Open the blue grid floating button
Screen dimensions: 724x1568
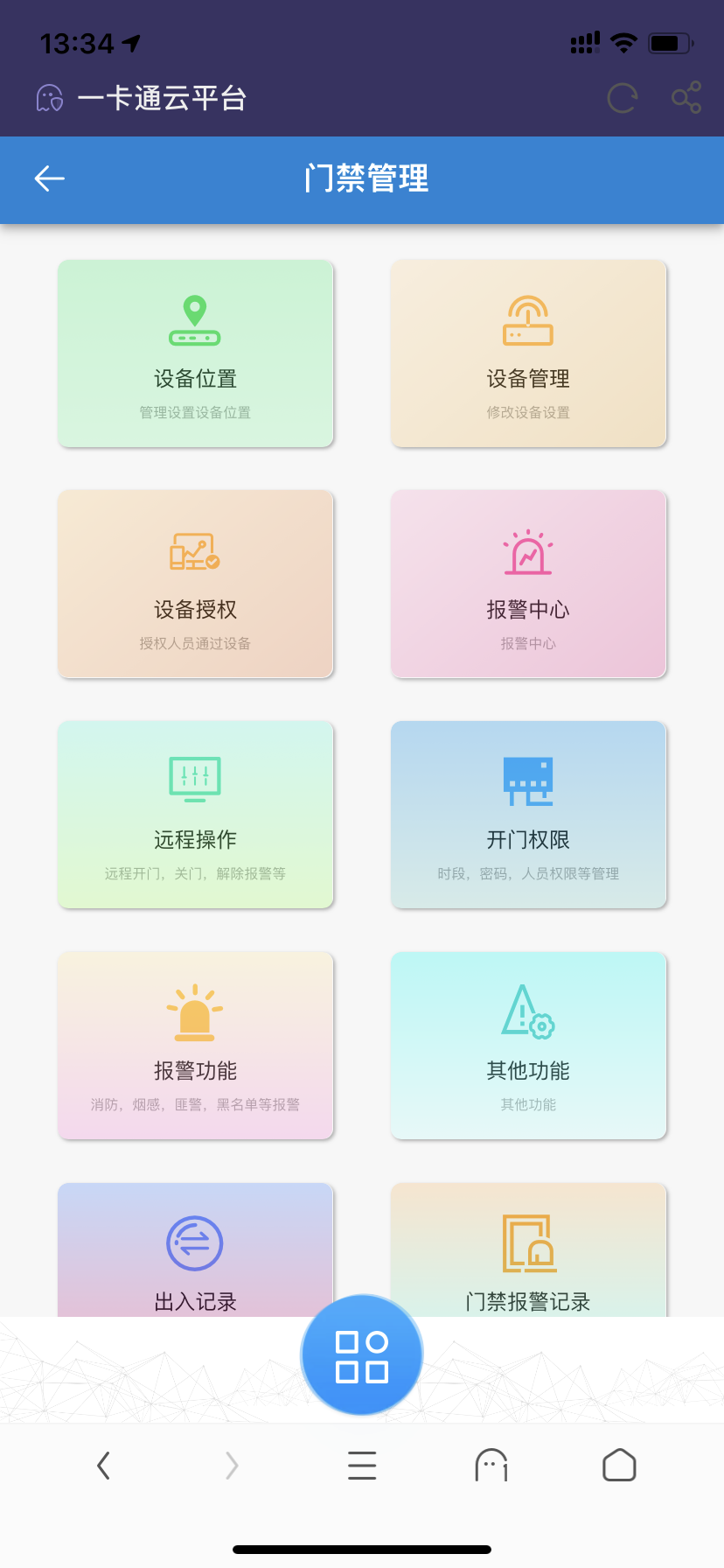pyautogui.click(x=362, y=1354)
